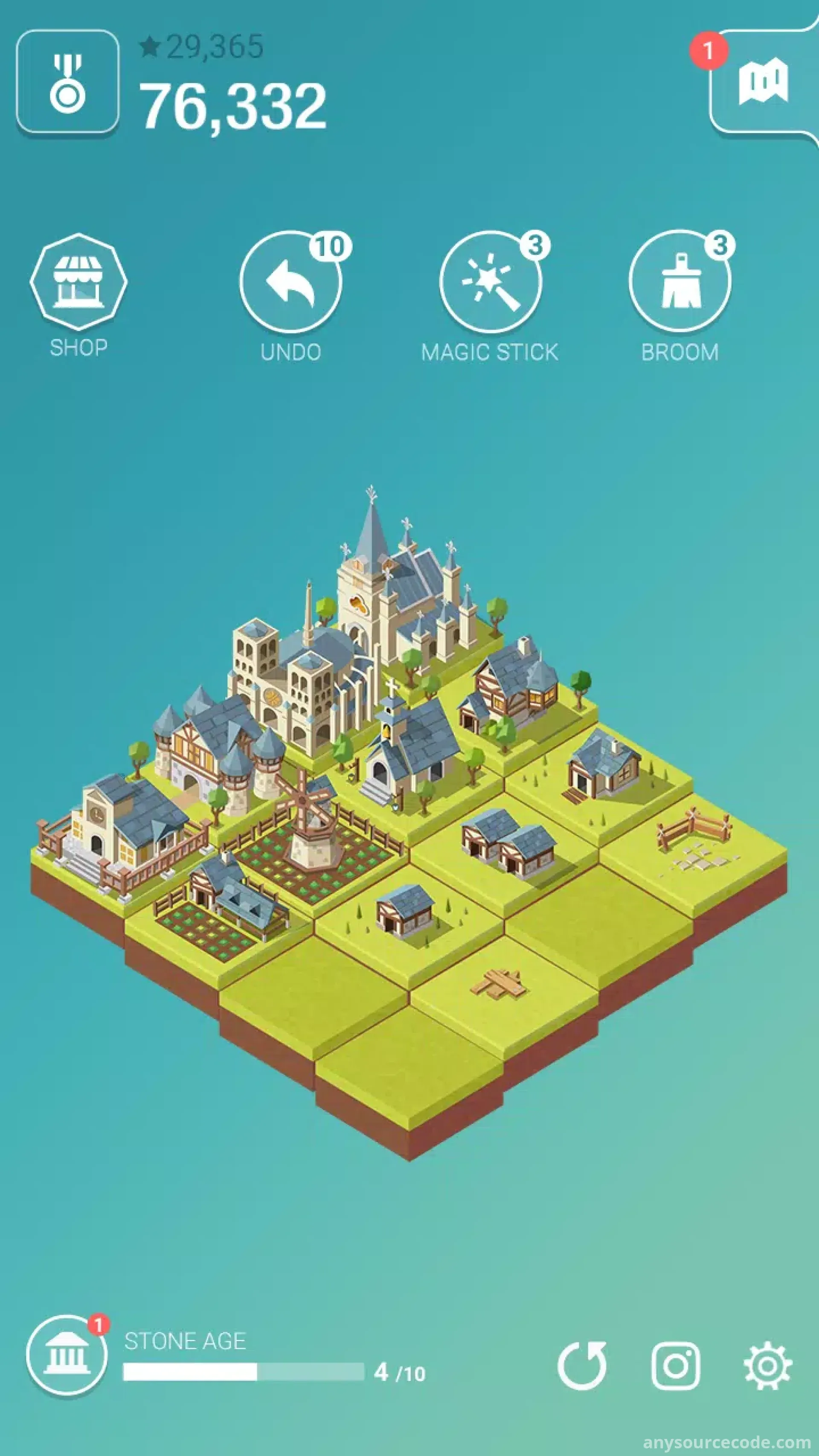Open the museum collection button
The width and height of the screenshot is (819, 1456).
point(67,1355)
